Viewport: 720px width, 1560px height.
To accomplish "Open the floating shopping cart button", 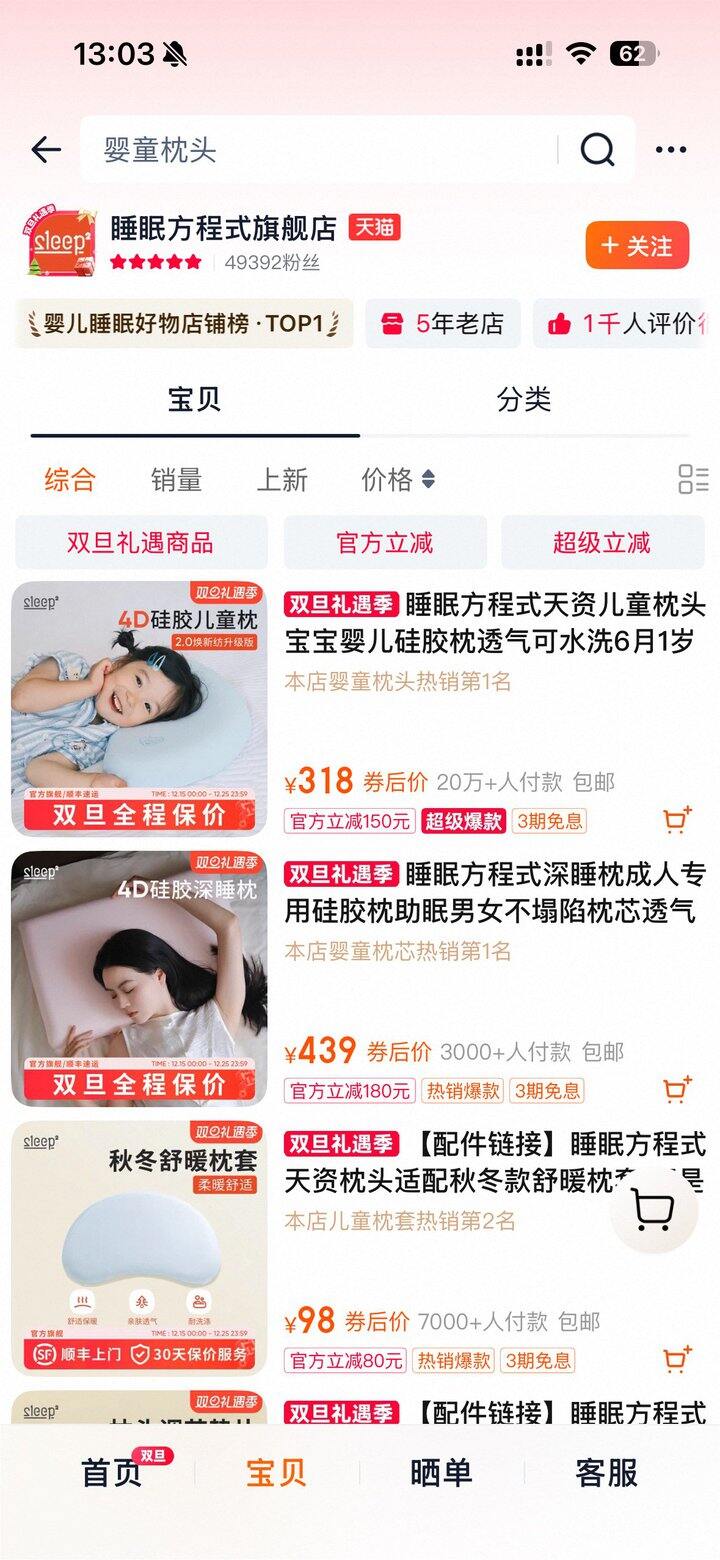I will point(653,1211).
